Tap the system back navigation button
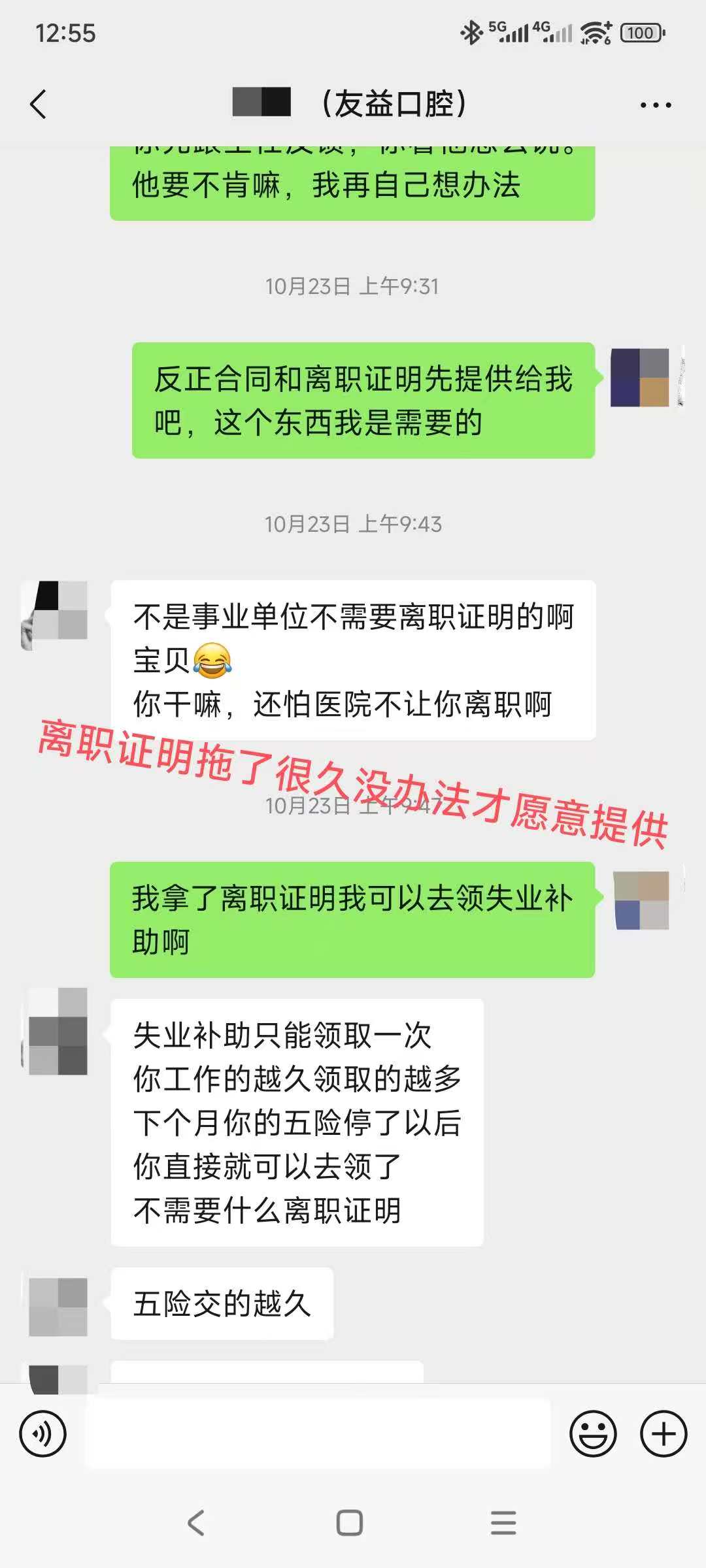706x1568 pixels. (x=196, y=1522)
